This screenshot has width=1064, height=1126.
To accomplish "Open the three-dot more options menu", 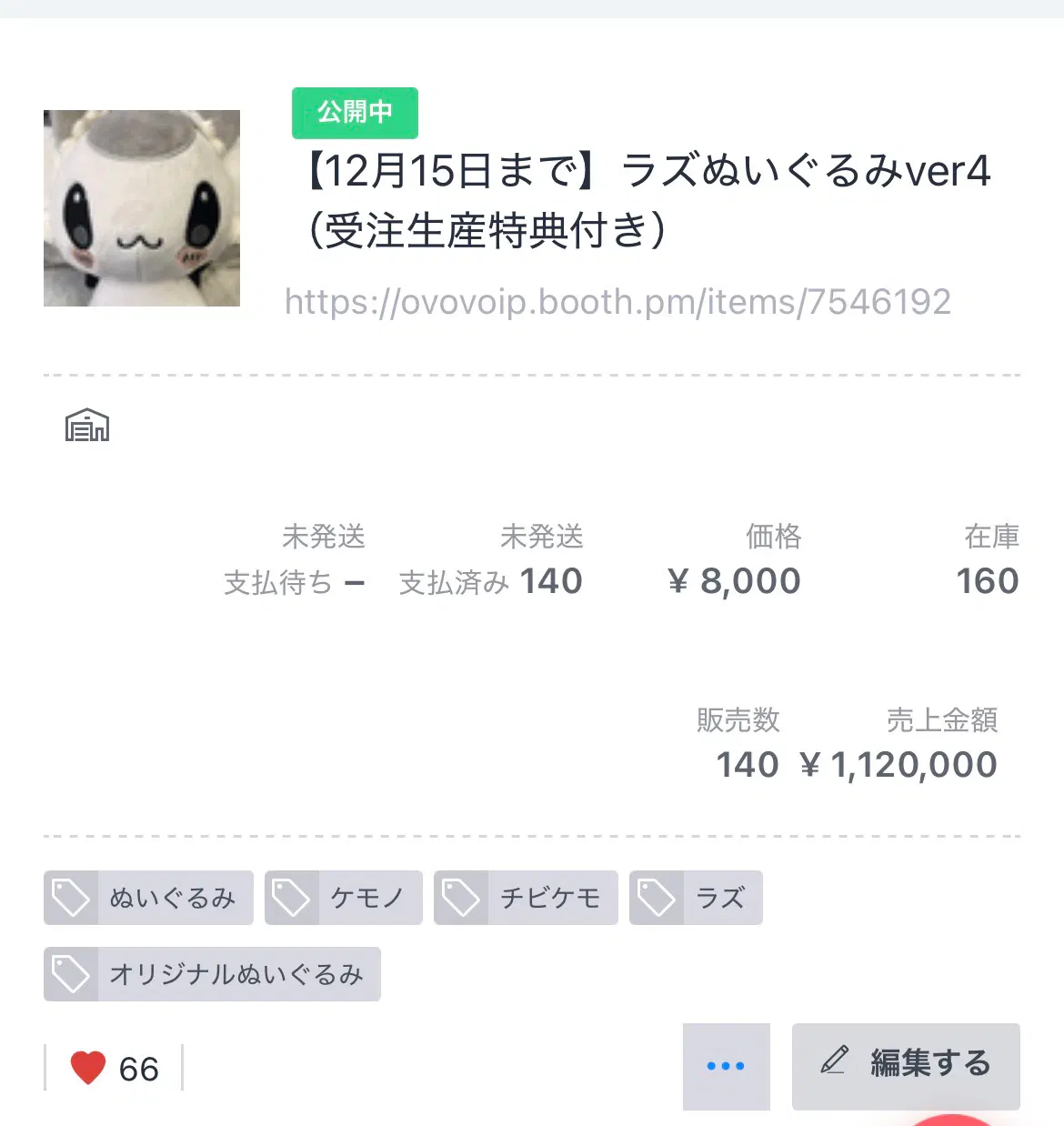I will [x=726, y=1066].
